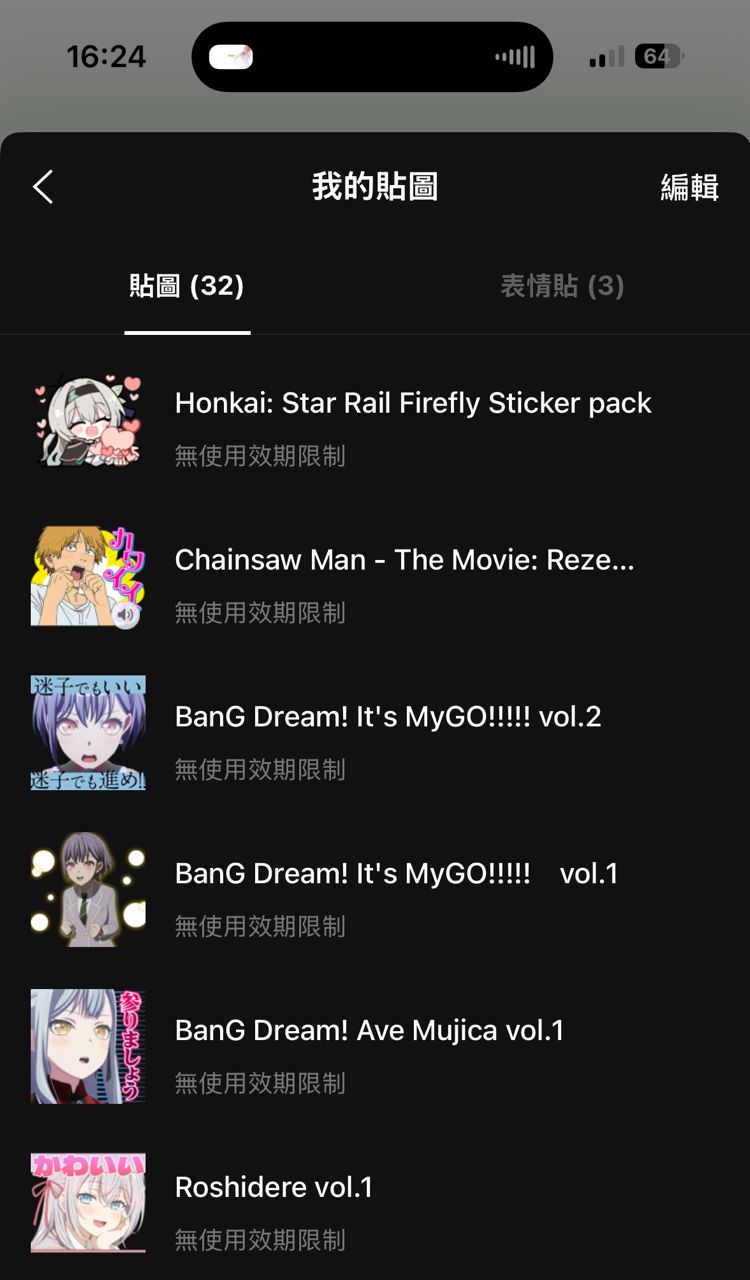750x1280 pixels.
Task: Go back from 我的貼圖 screen
Action: (43, 187)
